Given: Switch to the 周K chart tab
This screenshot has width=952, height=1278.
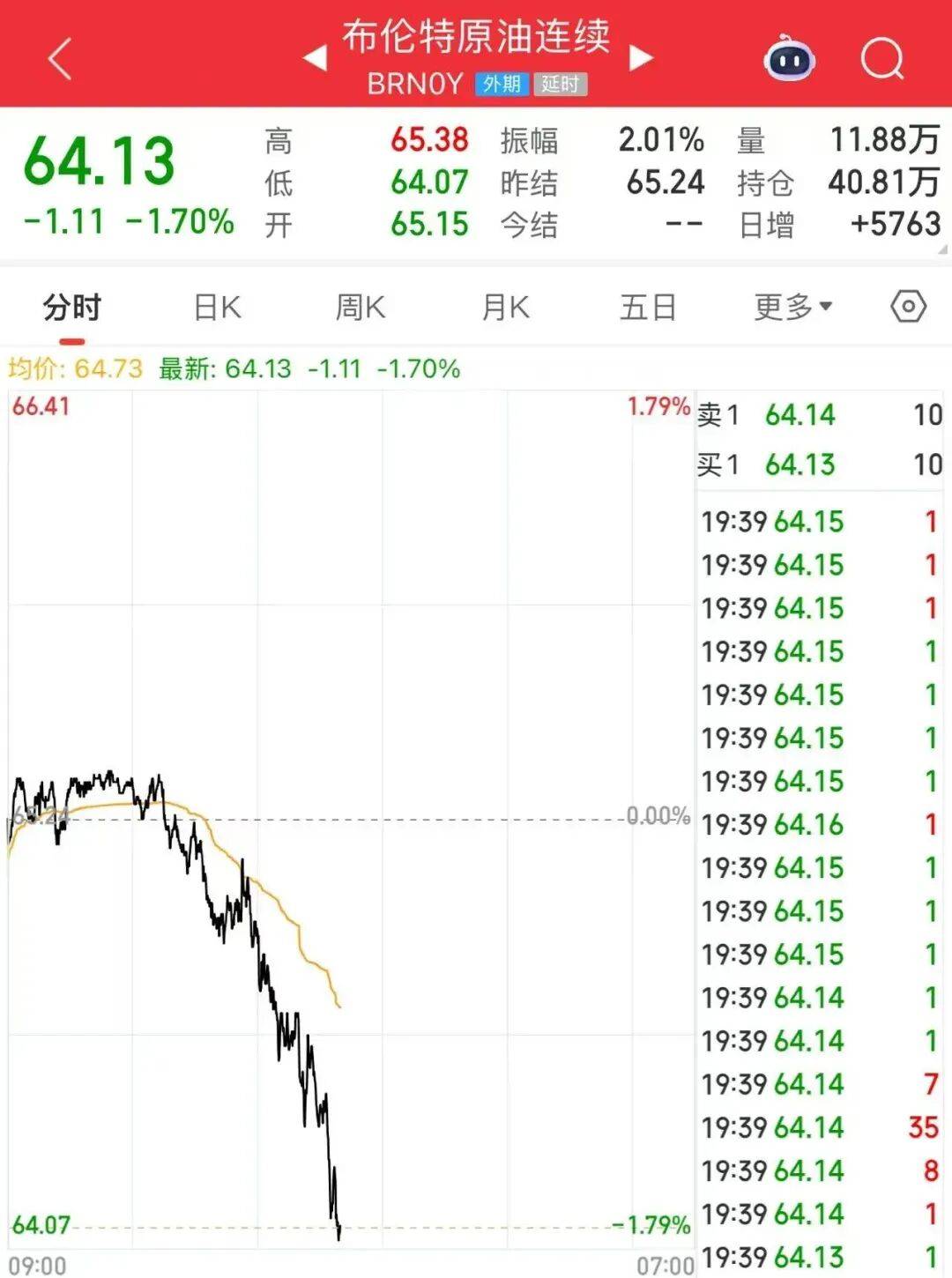Looking at the screenshot, I should [x=360, y=308].
